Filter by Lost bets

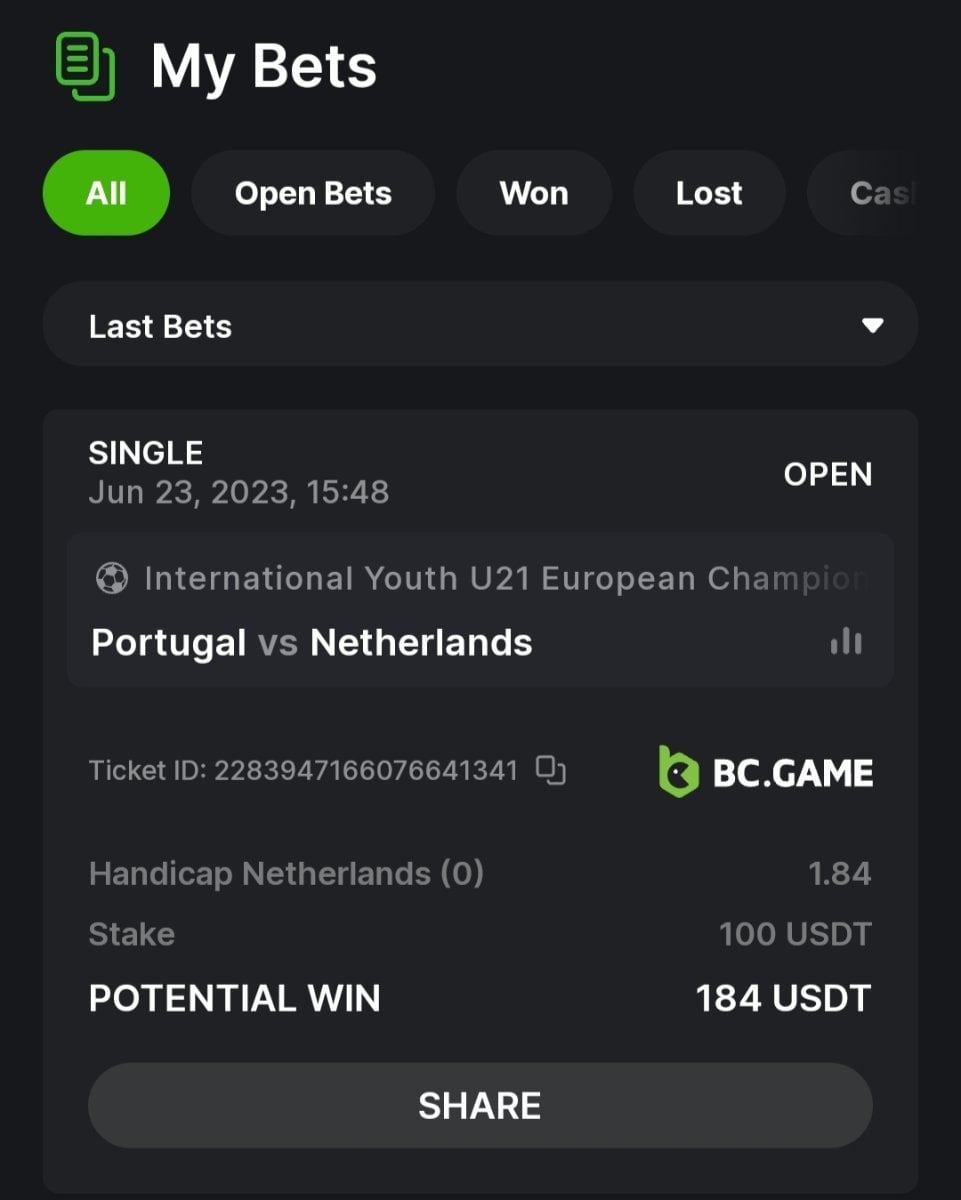coord(709,193)
